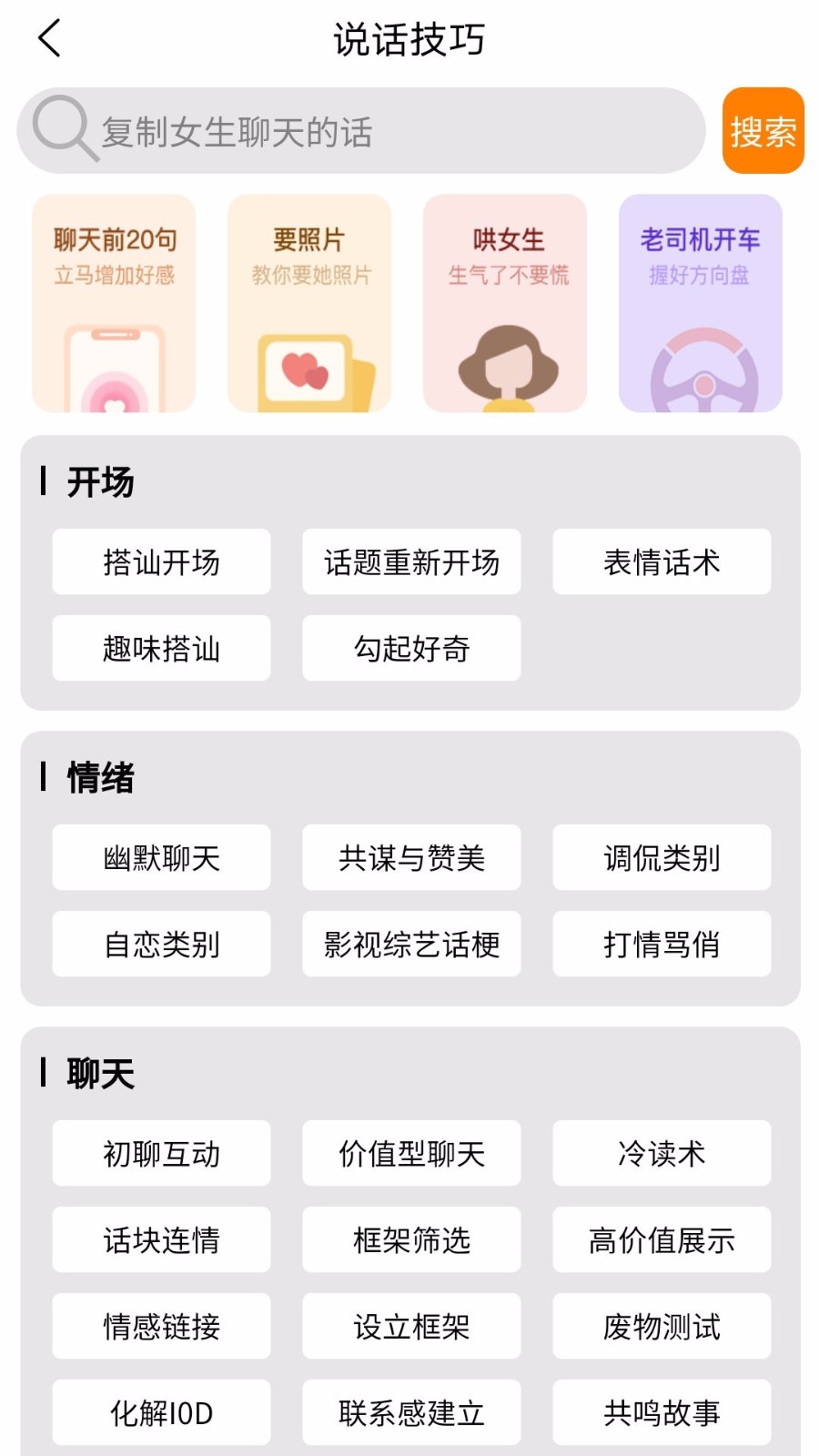The width and height of the screenshot is (819, 1456).
Task: Open the 影视综艺话梗 category
Action: [x=411, y=945]
